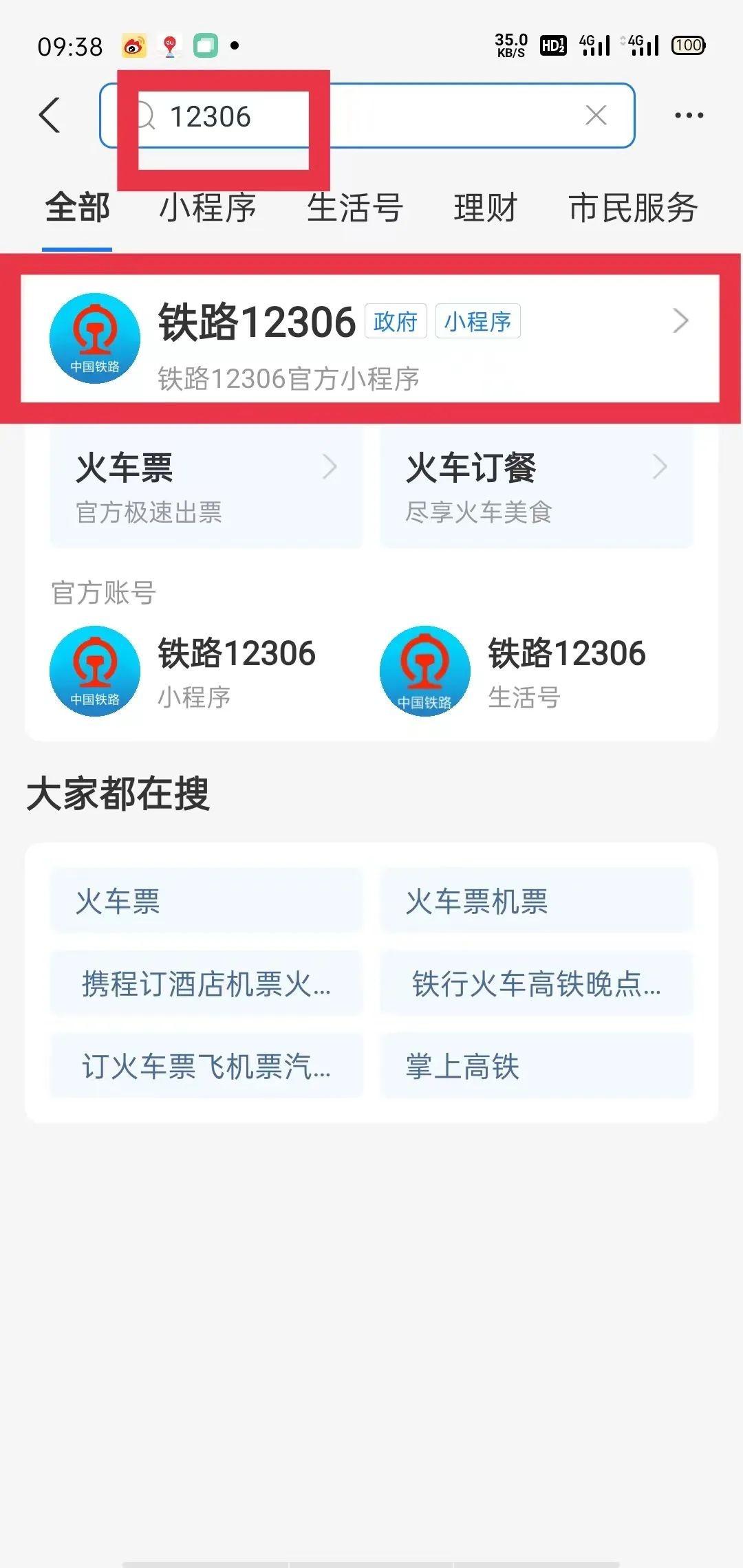Search the suggestion 铁行火车高铁晚点...
Screen dimensions: 743x1568
(x=537, y=983)
